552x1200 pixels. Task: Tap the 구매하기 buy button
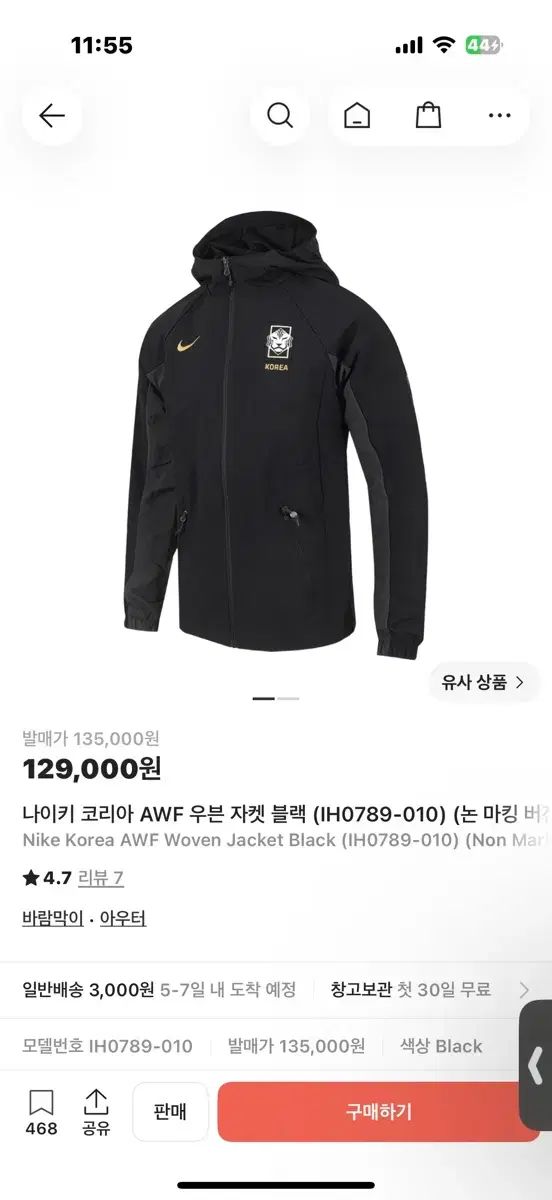coord(379,1112)
